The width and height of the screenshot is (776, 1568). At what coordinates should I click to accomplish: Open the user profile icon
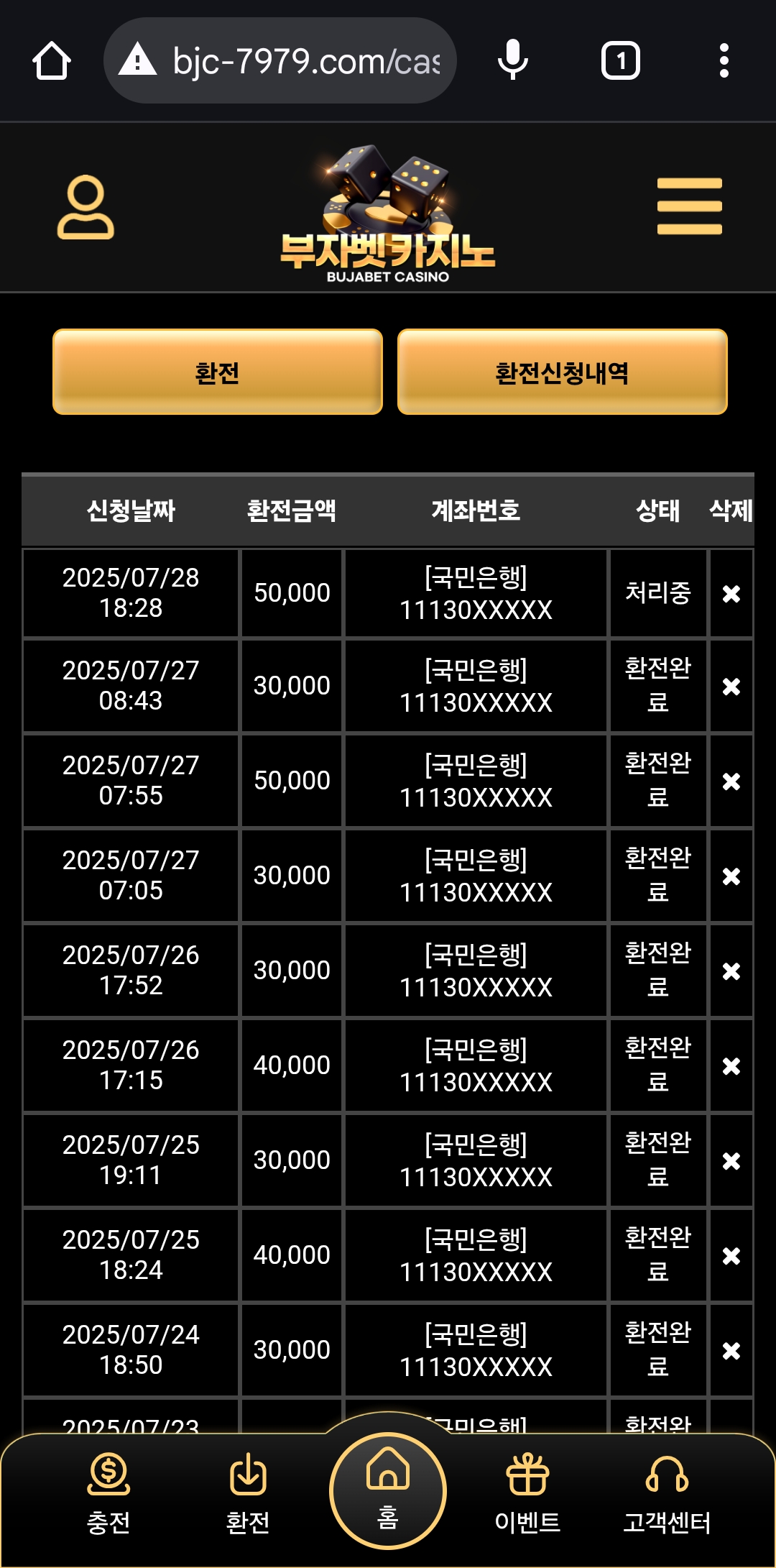coord(86,207)
